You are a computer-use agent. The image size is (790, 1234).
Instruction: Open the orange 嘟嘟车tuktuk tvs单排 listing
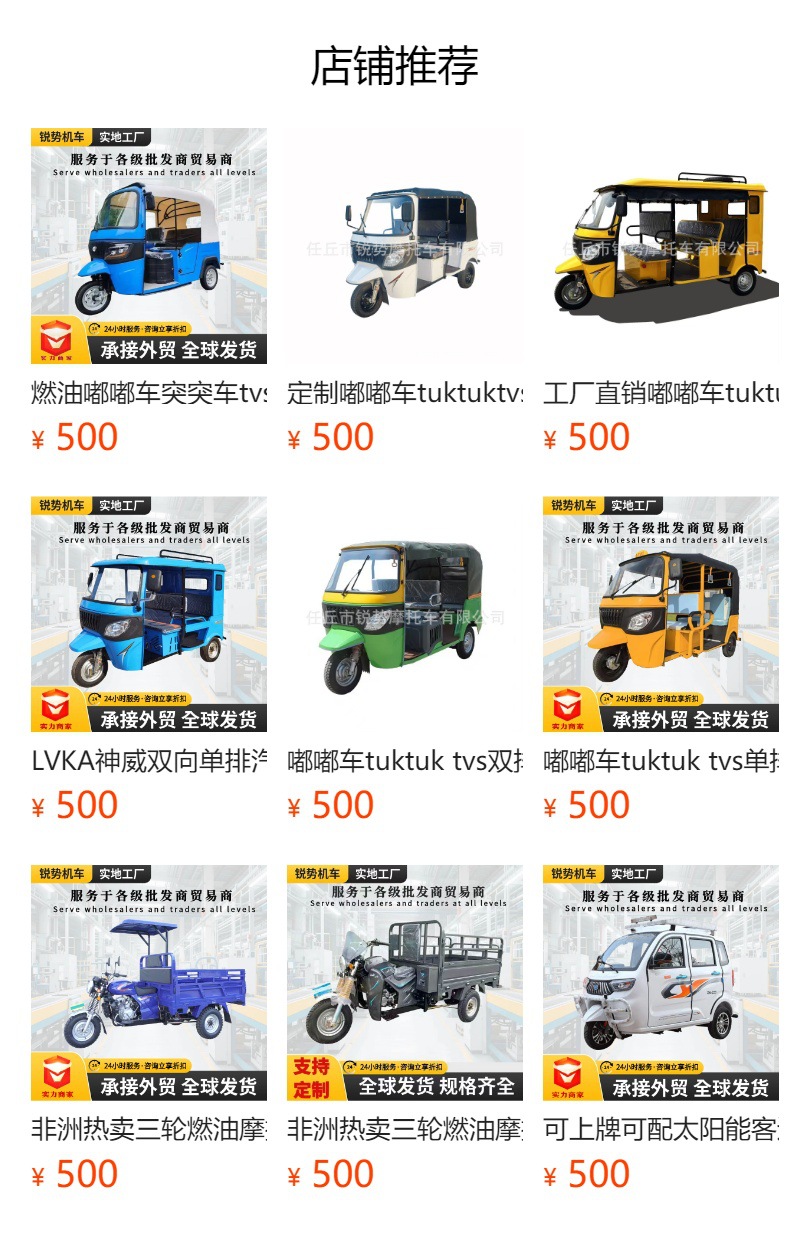[x=661, y=614]
